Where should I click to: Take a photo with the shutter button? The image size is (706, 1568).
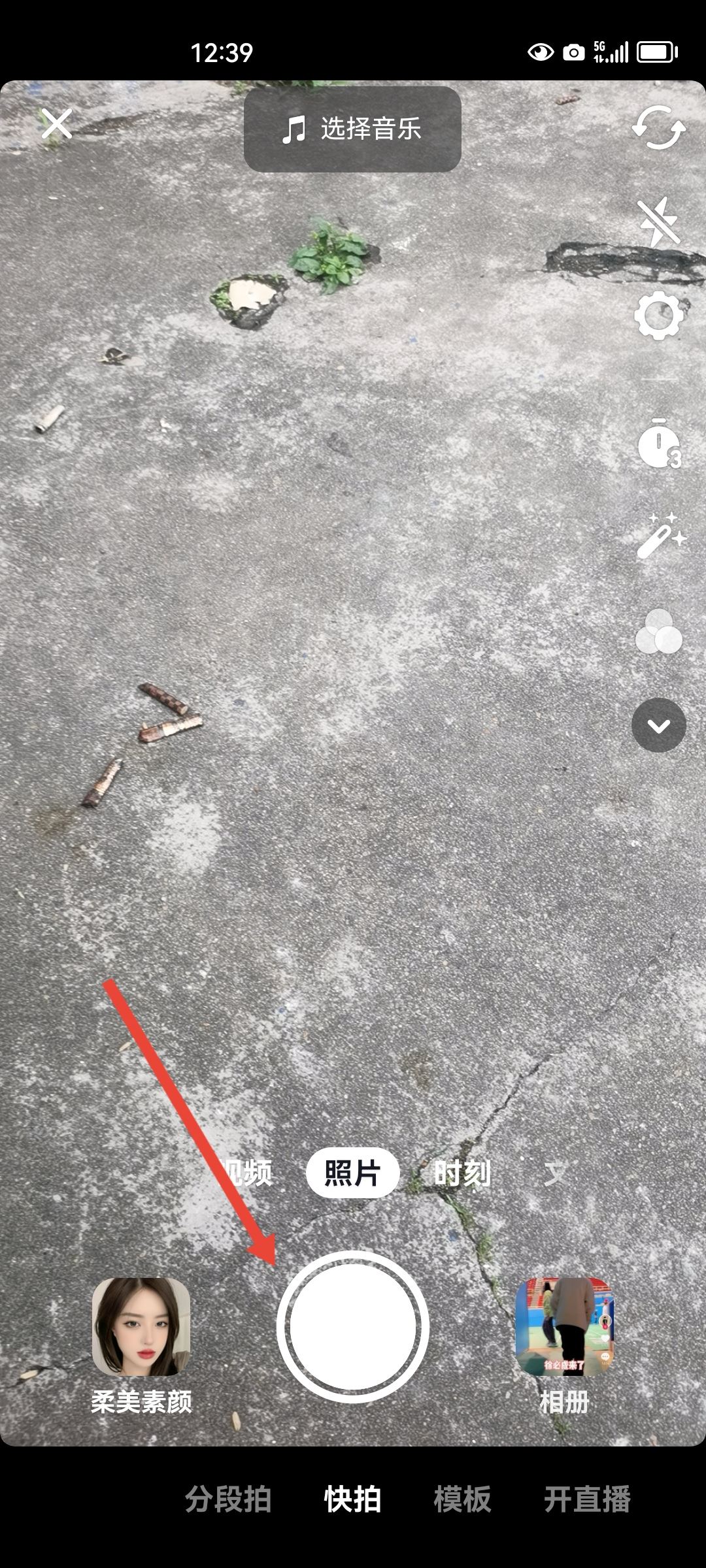click(x=352, y=1326)
